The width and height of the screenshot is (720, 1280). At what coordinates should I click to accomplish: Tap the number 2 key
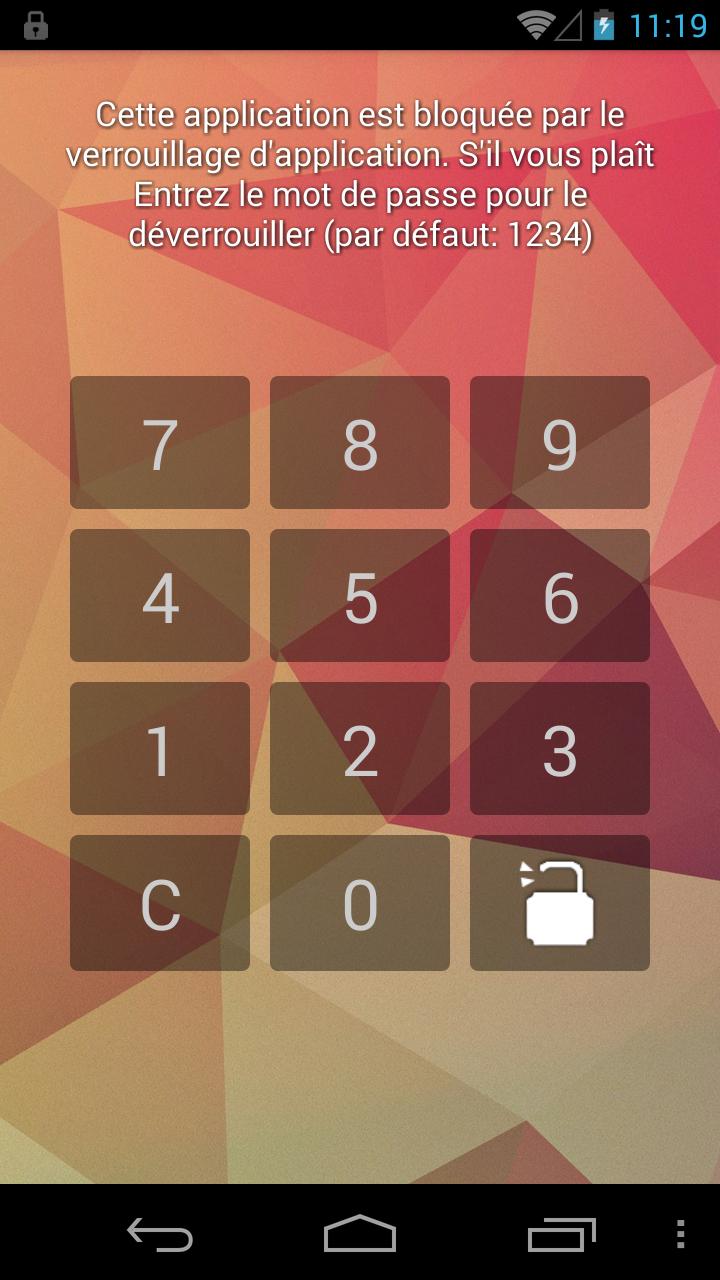pos(360,749)
